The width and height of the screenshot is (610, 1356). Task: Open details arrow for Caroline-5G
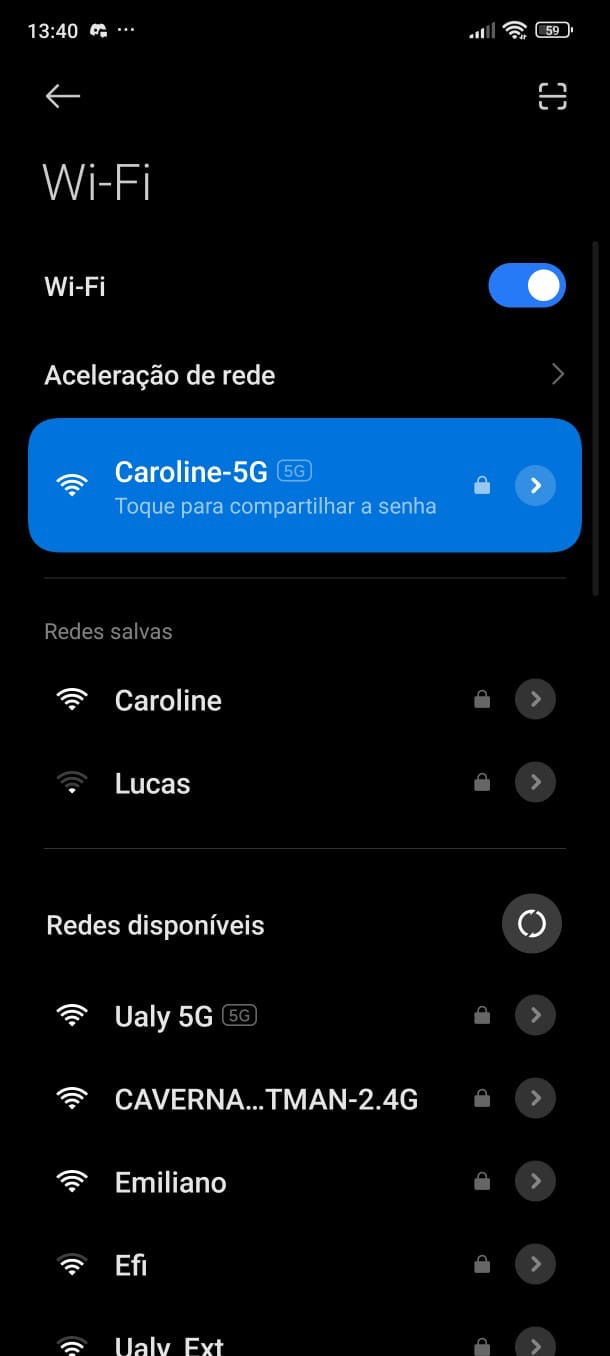click(535, 485)
